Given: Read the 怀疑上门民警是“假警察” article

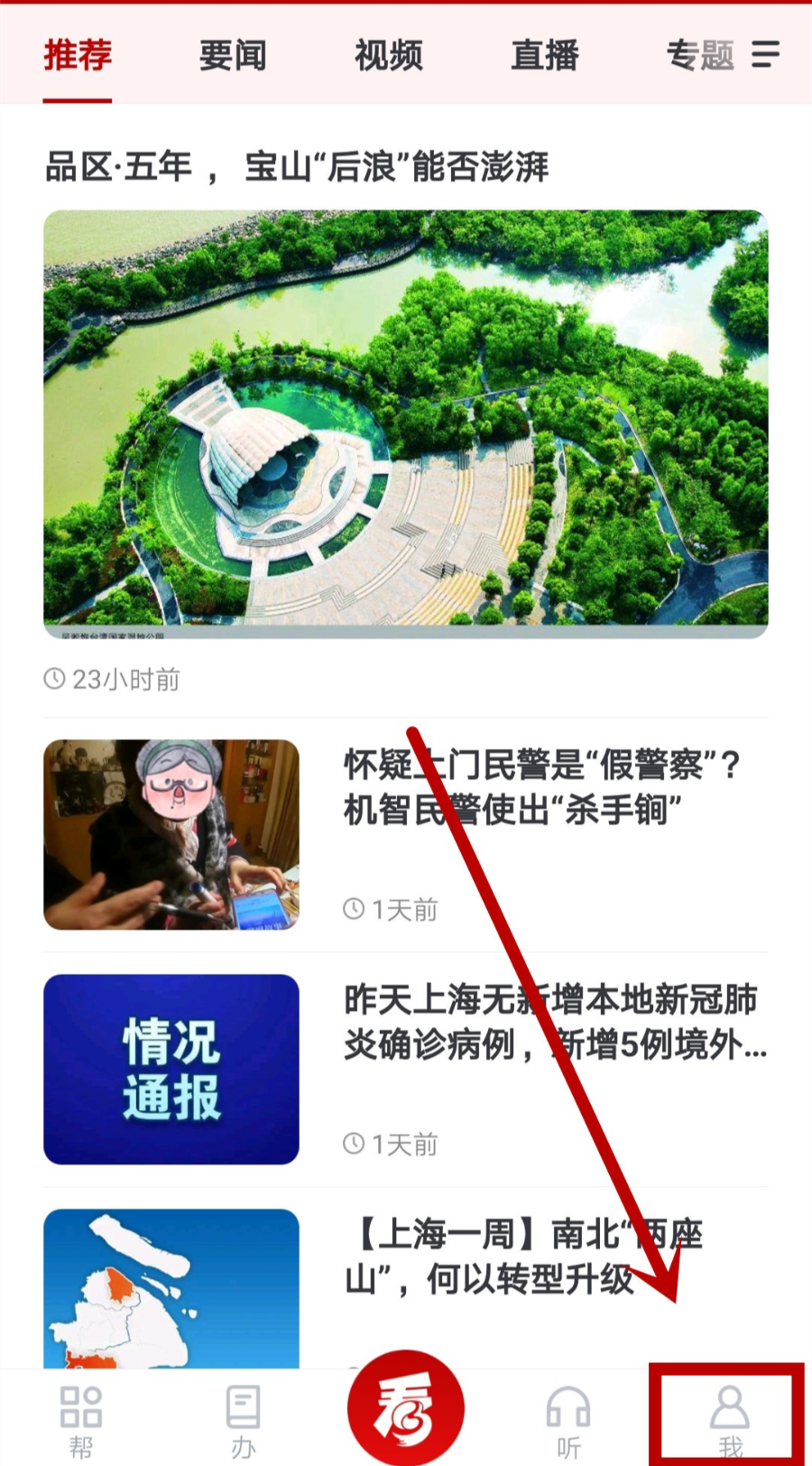Looking at the screenshot, I should pos(541,788).
